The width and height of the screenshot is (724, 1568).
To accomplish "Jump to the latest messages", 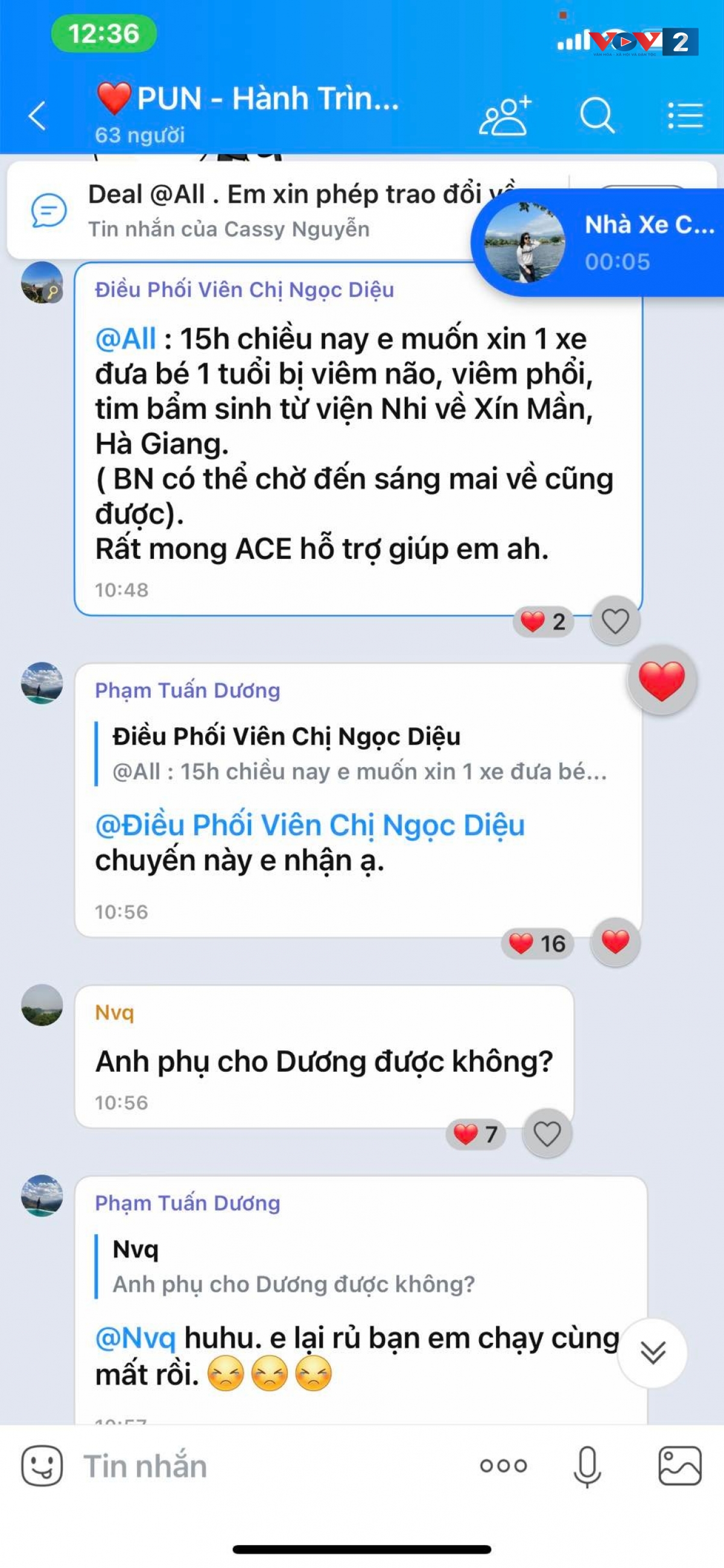I will coord(652,1353).
